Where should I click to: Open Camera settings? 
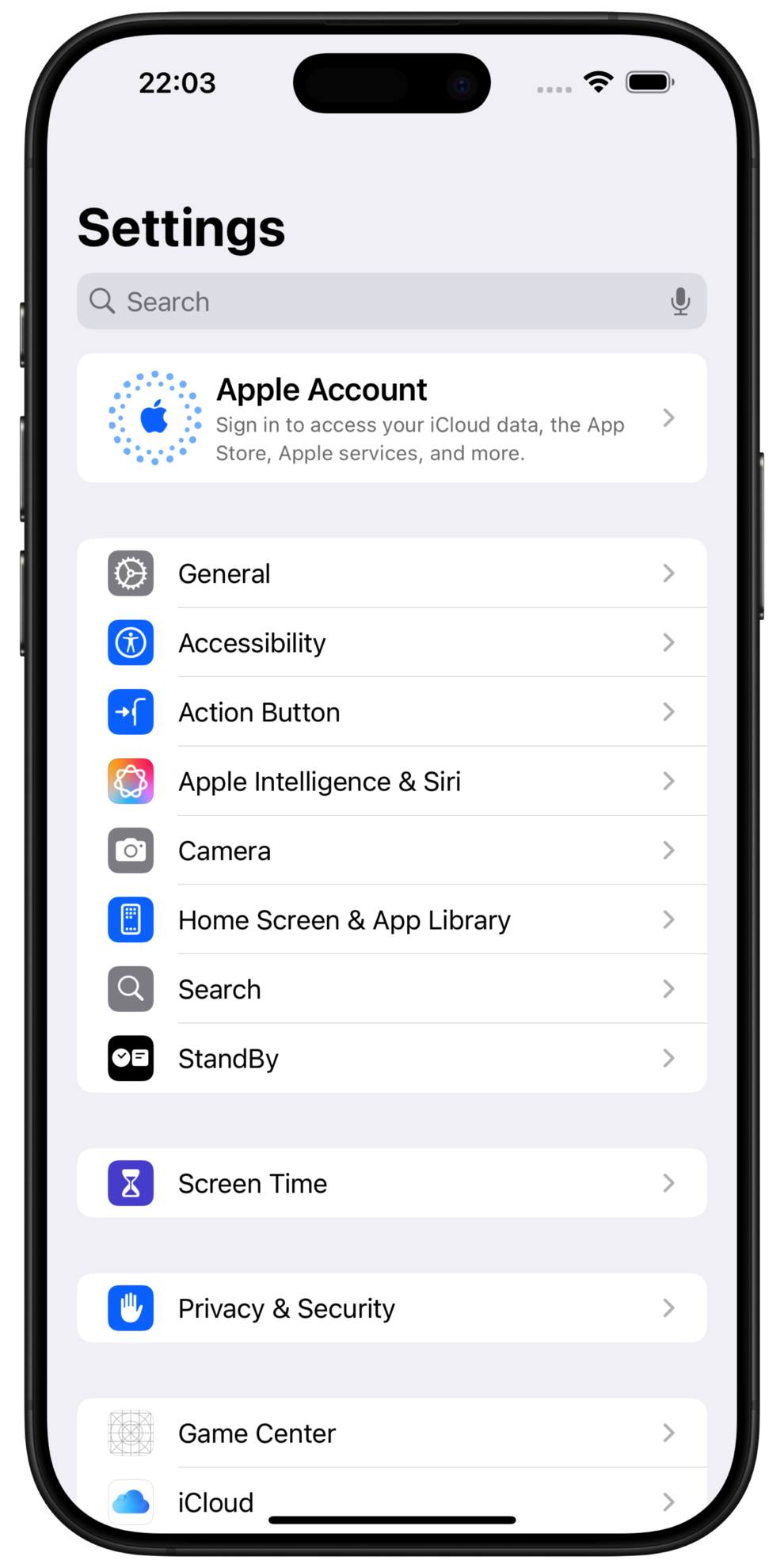[391, 851]
